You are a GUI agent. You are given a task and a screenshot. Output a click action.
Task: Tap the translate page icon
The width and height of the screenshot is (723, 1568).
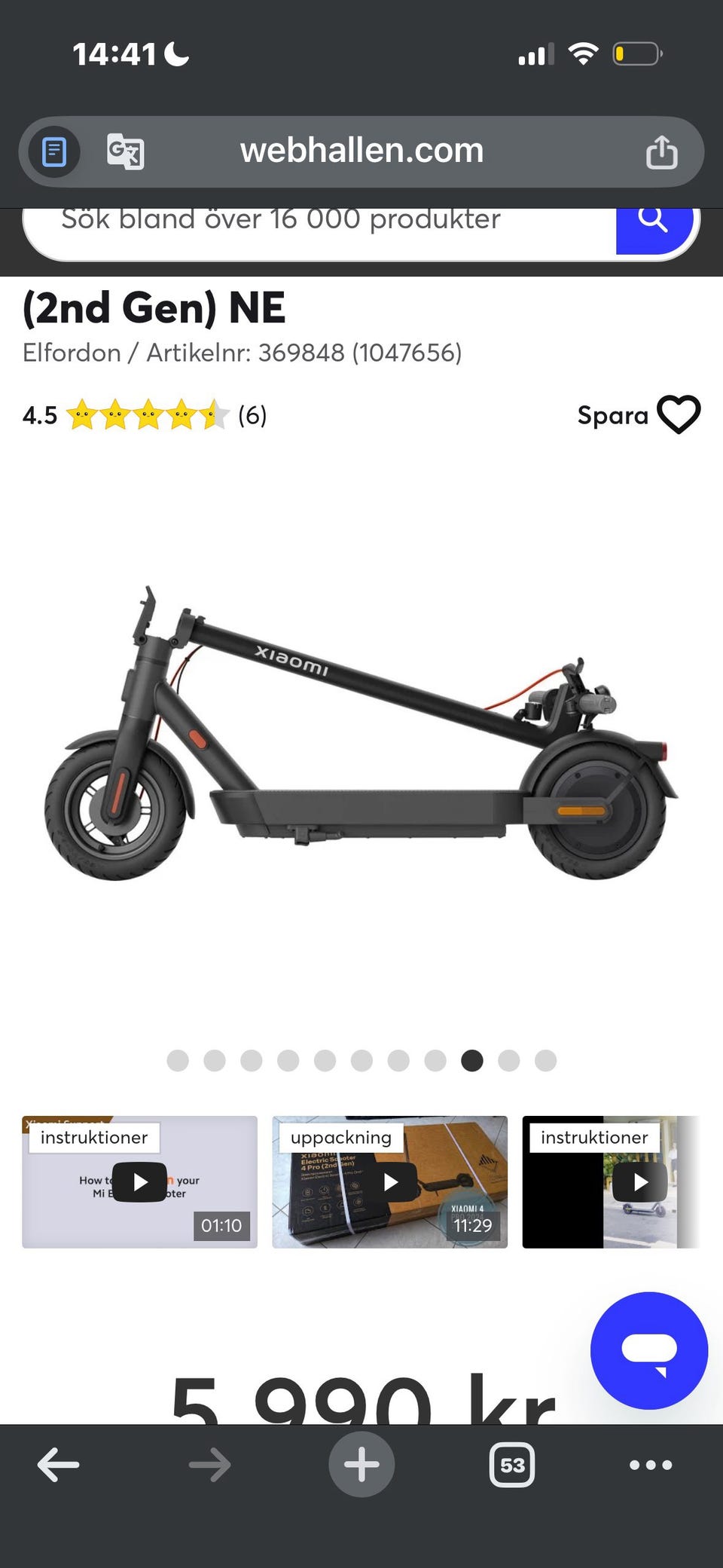pos(125,151)
